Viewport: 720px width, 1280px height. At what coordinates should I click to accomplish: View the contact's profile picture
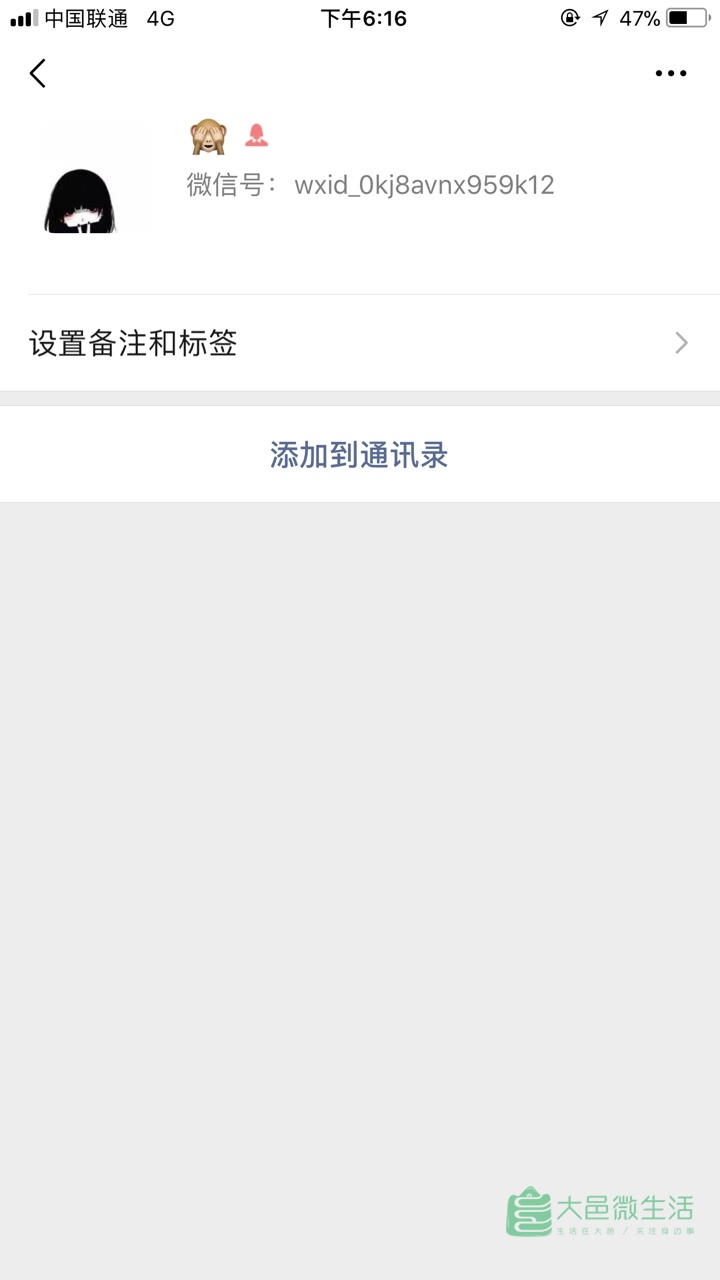click(x=96, y=178)
